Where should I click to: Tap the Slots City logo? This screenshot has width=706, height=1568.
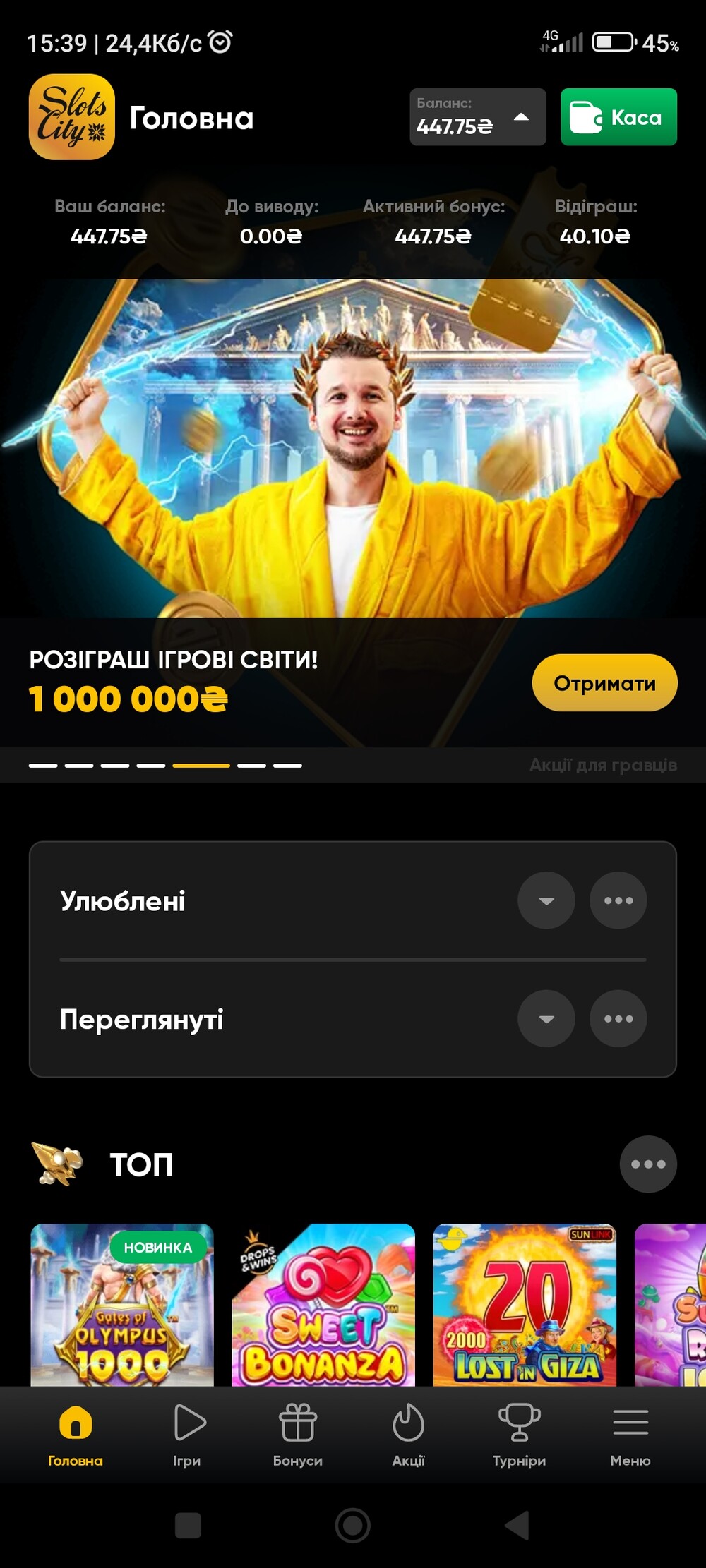click(x=72, y=117)
